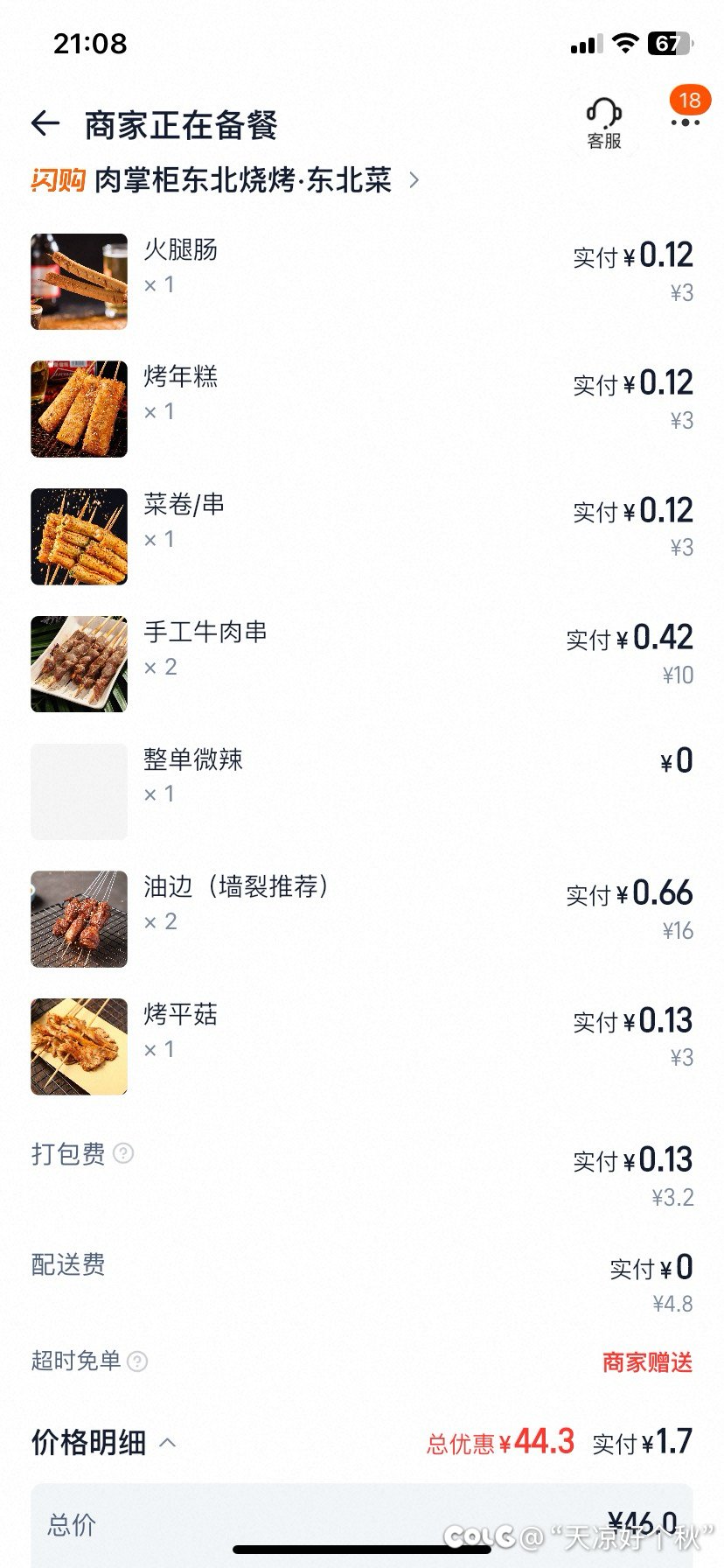
Task: Open customer service via the 客服 headset icon
Action: point(602,121)
